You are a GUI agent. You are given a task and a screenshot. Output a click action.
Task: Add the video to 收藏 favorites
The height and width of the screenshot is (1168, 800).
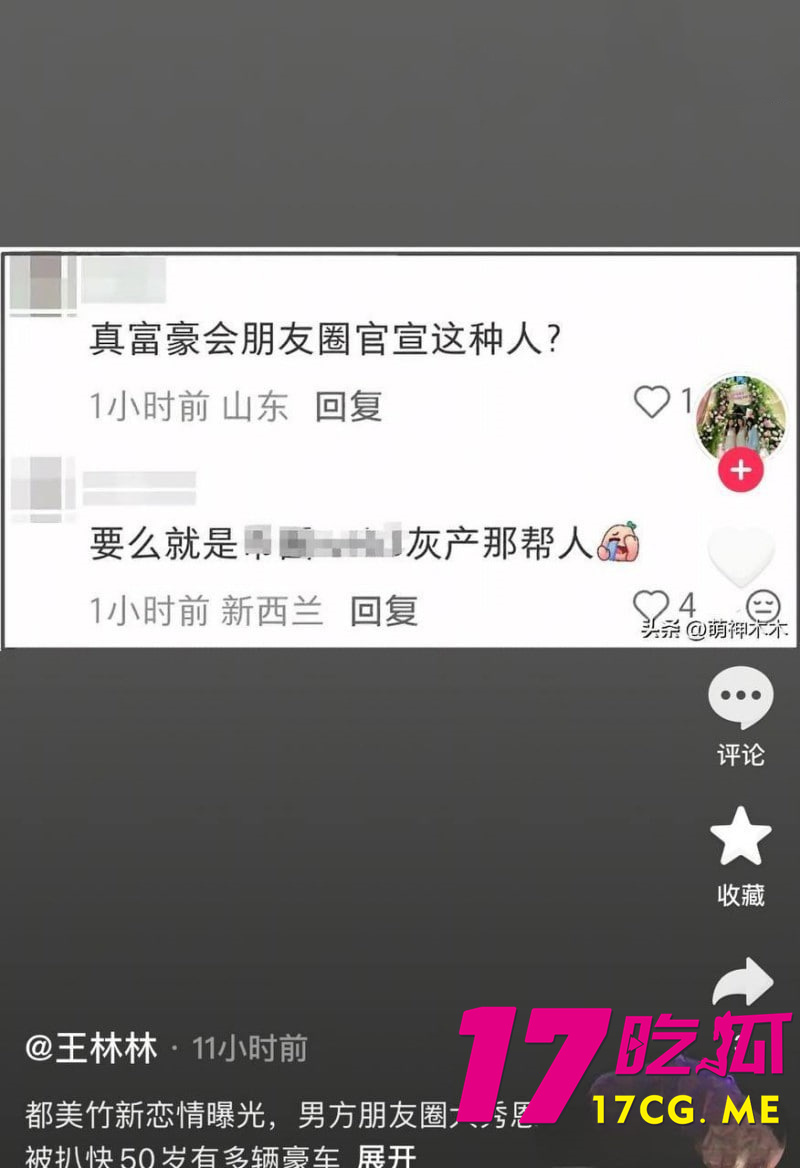(741, 840)
